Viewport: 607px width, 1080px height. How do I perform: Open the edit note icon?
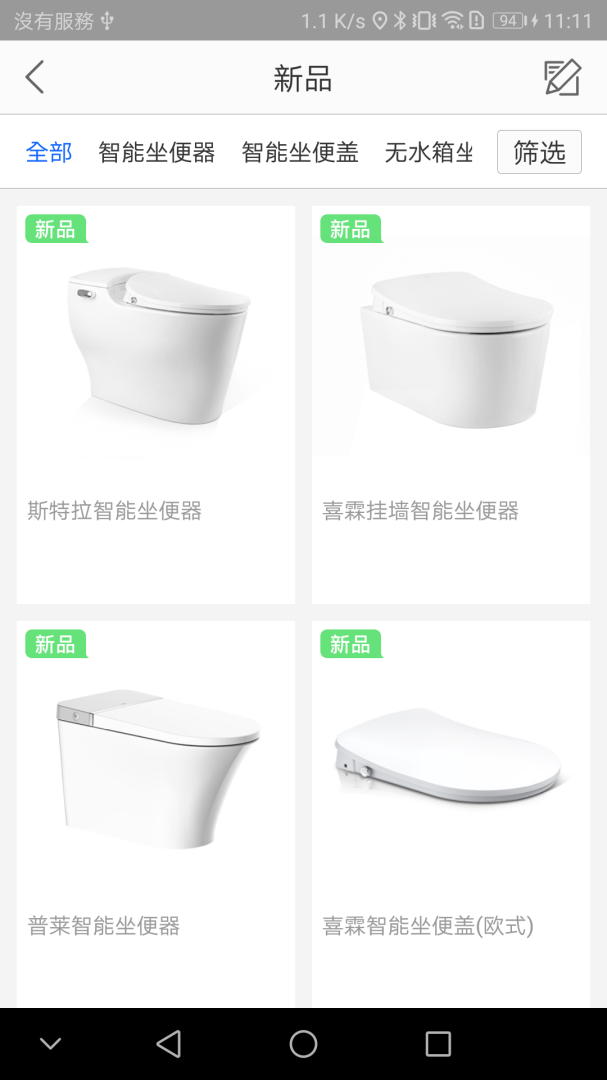coord(561,78)
